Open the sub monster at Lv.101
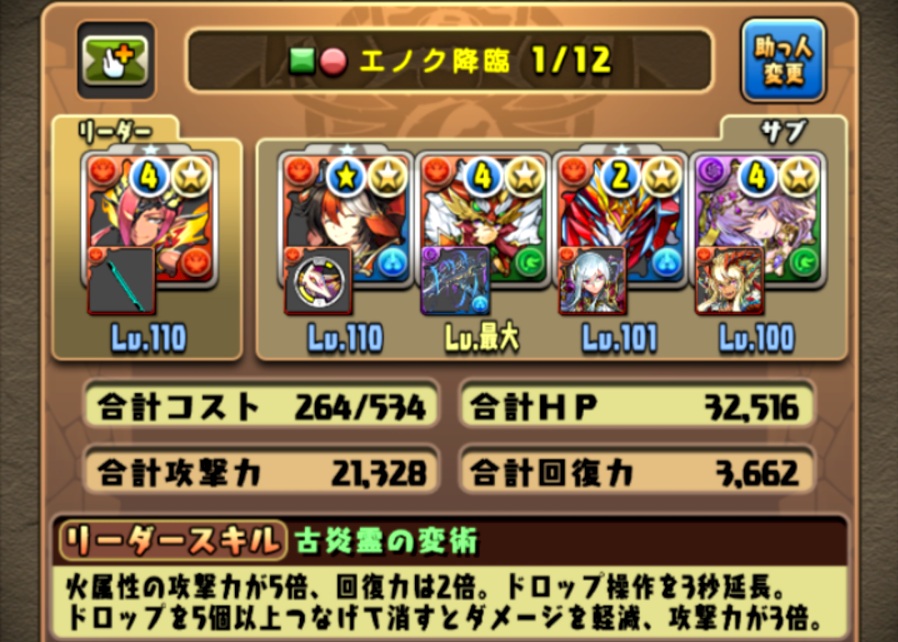 (618, 235)
